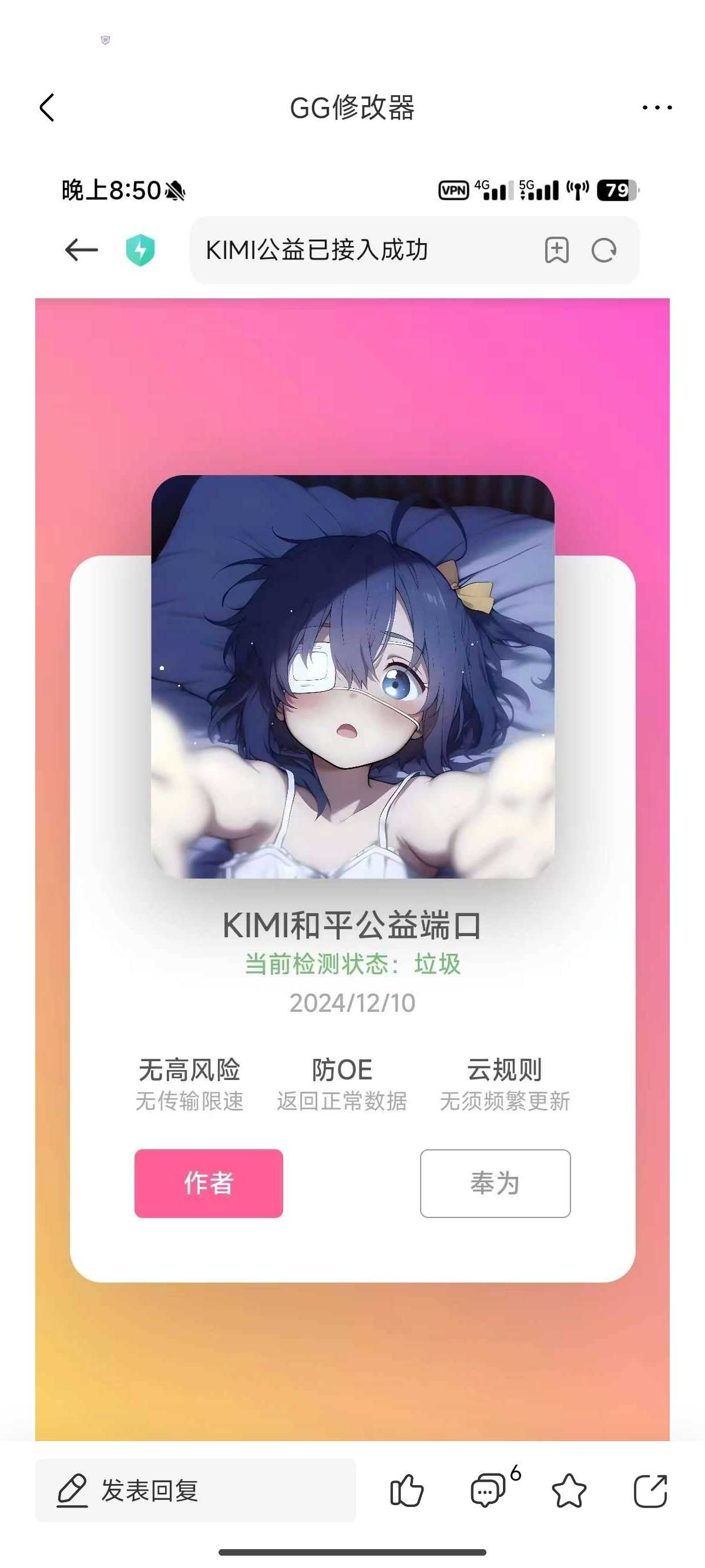Like this post with the thumbs-up icon

tap(406, 1490)
